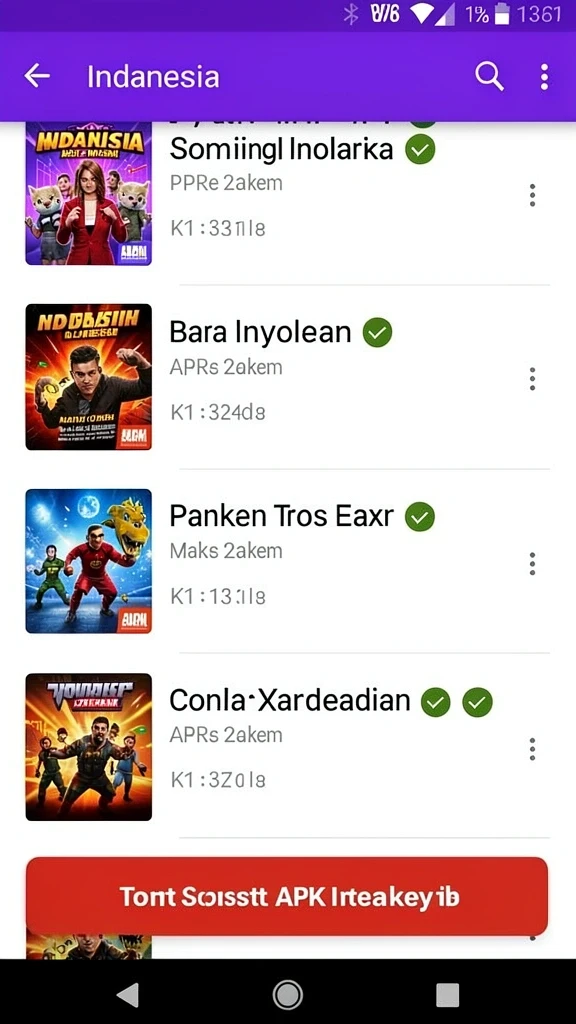The image size is (576, 1024).
Task: Go back using the app bar arrow
Action: [37, 76]
